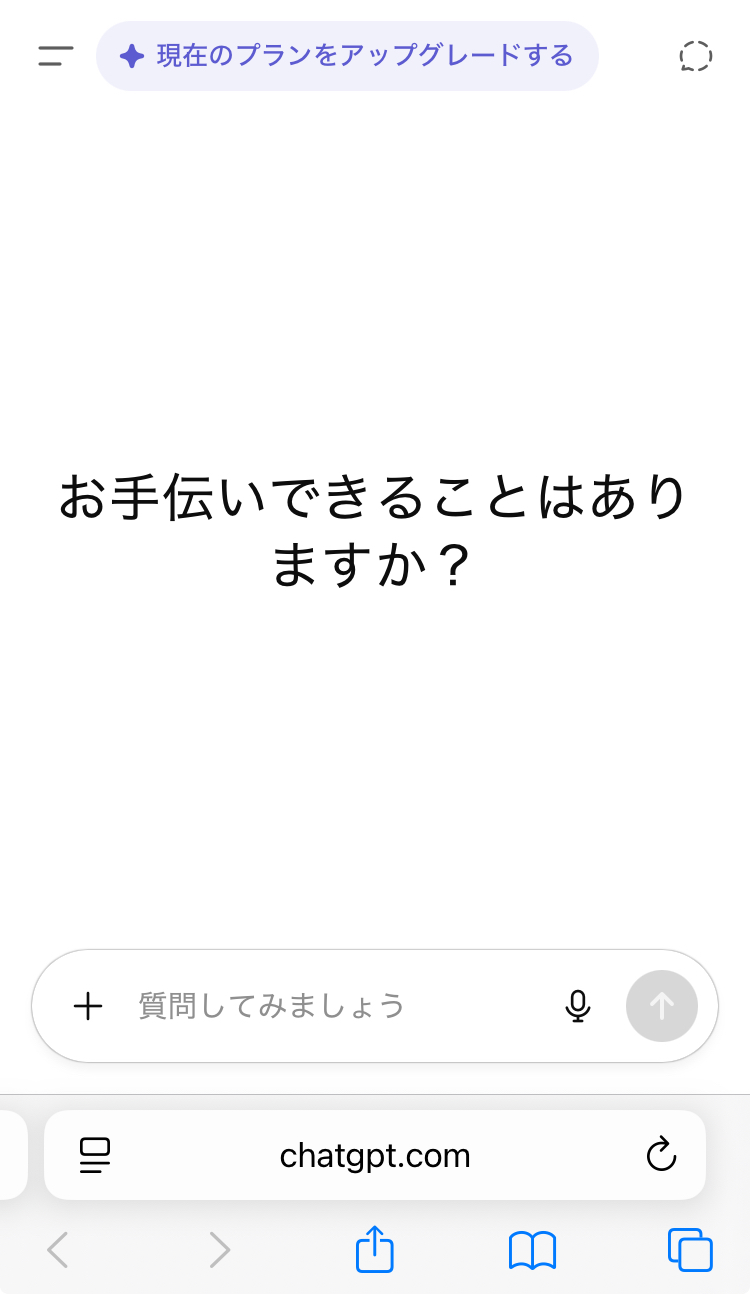750x1294 pixels.
Task: Open the sidebar menu button
Action: [56, 56]
